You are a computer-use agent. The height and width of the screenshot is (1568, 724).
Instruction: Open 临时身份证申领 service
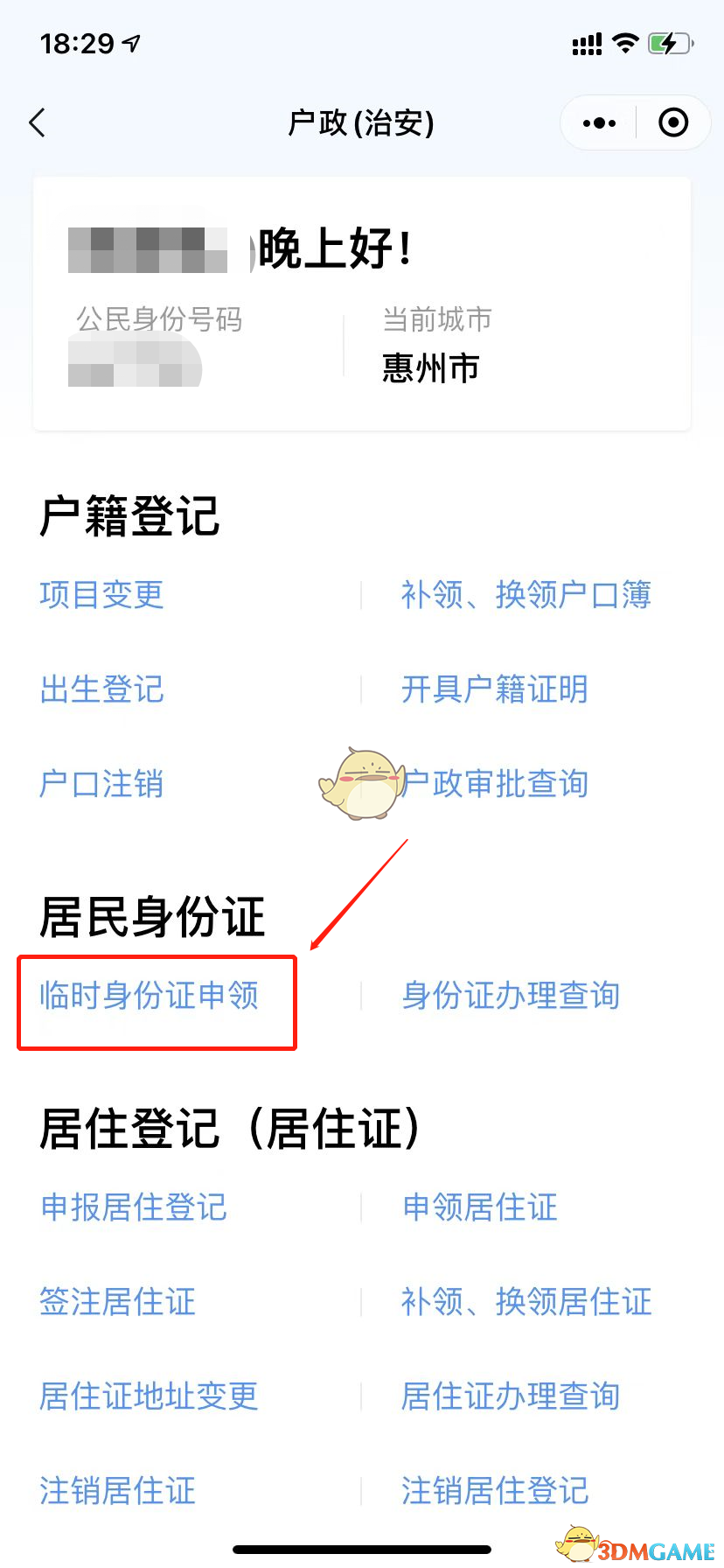[x=150, y=996]
